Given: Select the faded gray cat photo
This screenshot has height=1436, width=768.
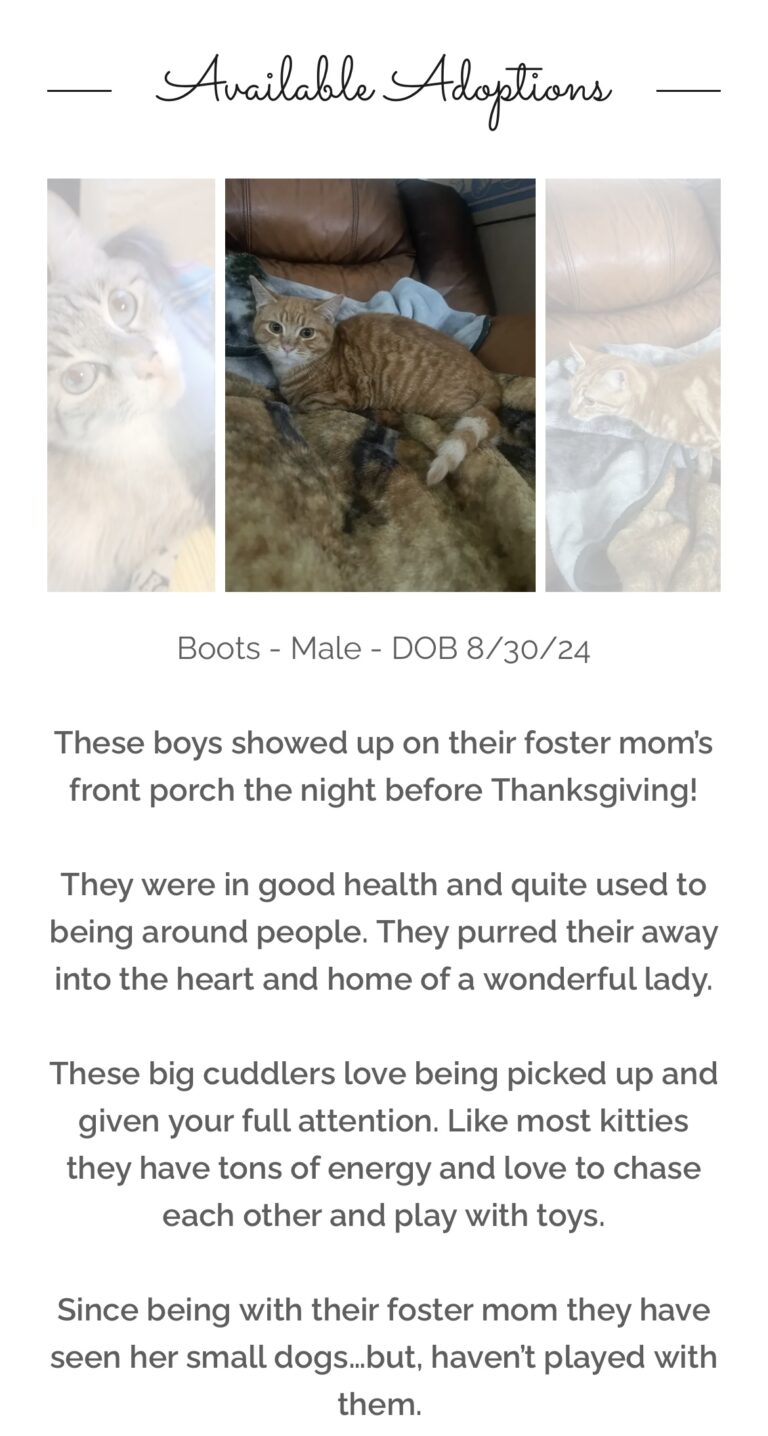Looking at the screenshot, I should click(131, 385).
